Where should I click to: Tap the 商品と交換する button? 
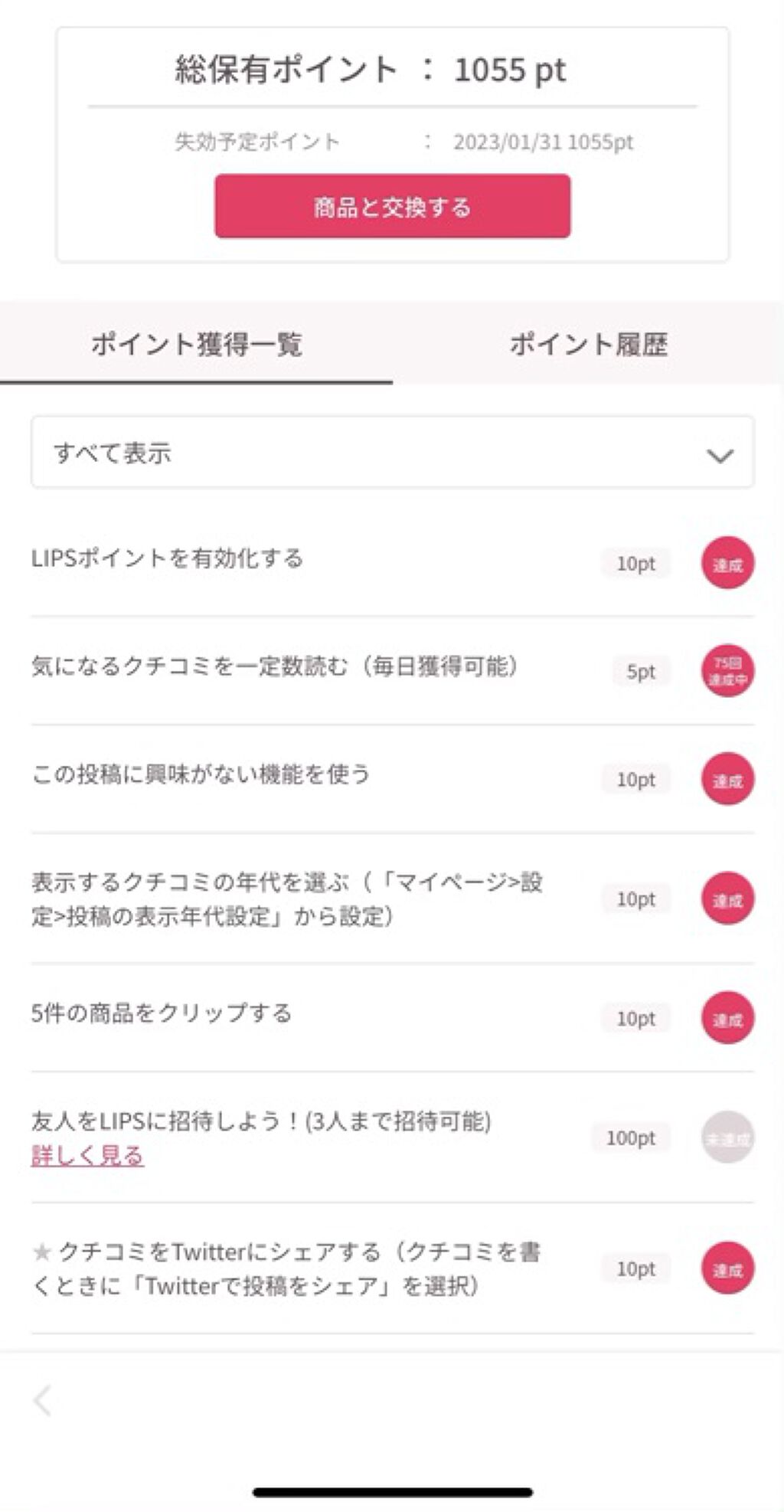click(392, 206)
